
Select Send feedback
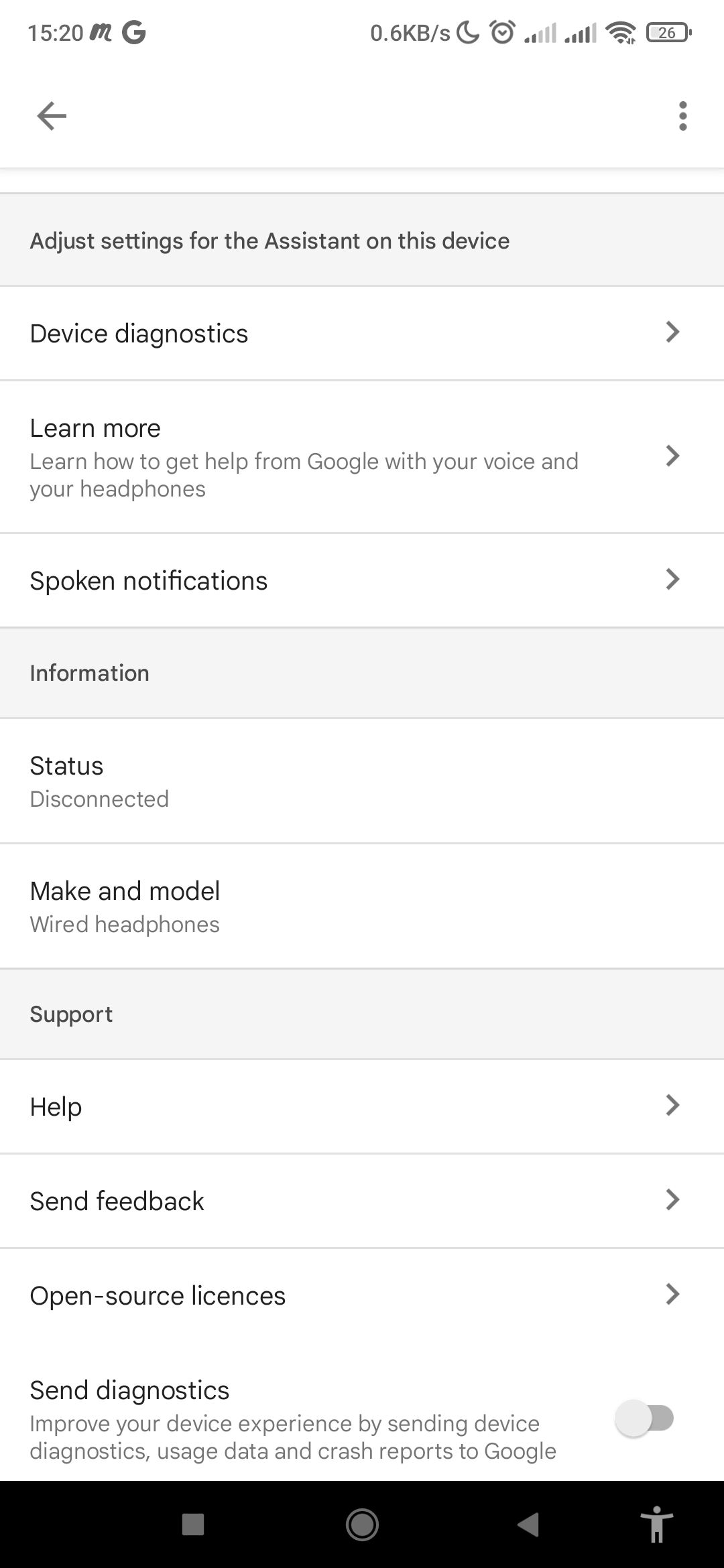[362, 1200]
